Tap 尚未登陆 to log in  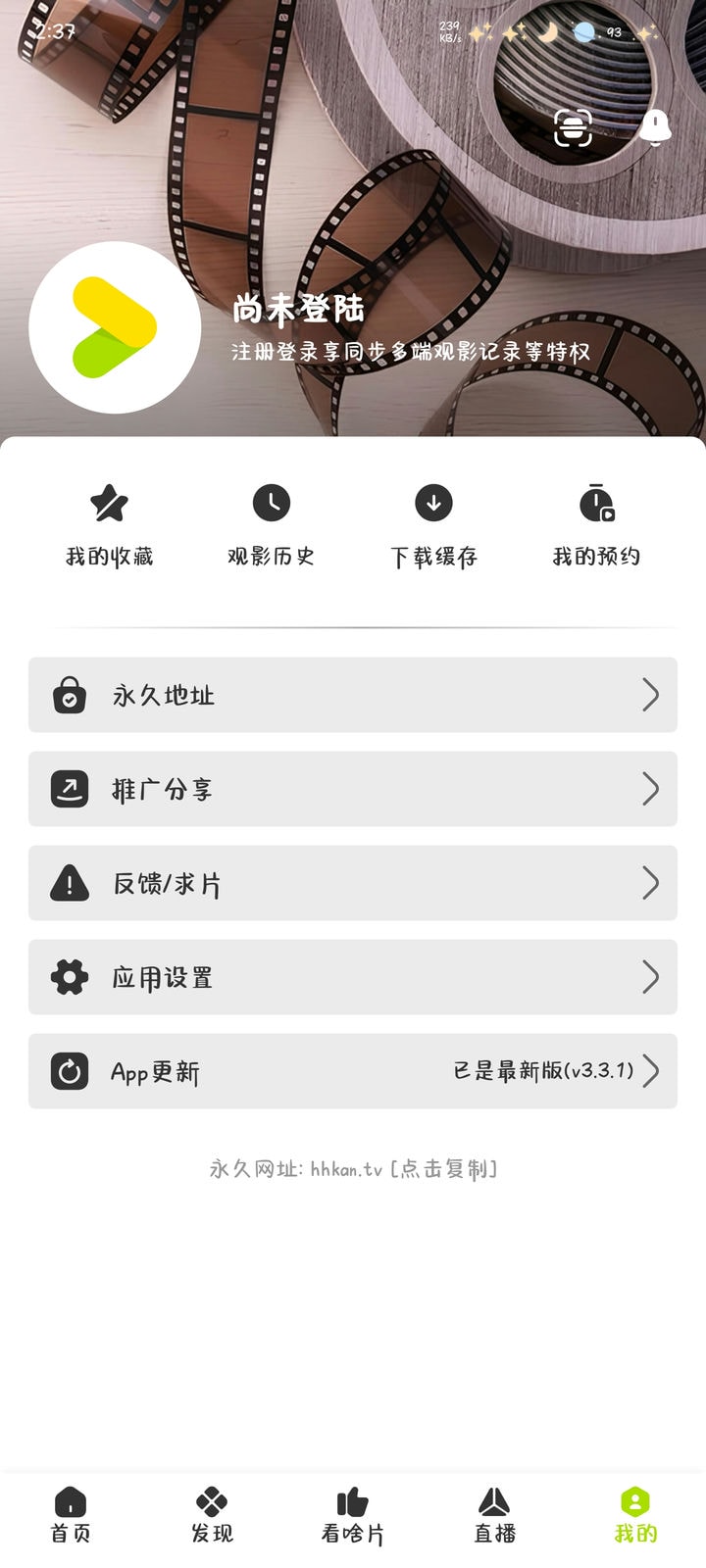pos(299,310)
